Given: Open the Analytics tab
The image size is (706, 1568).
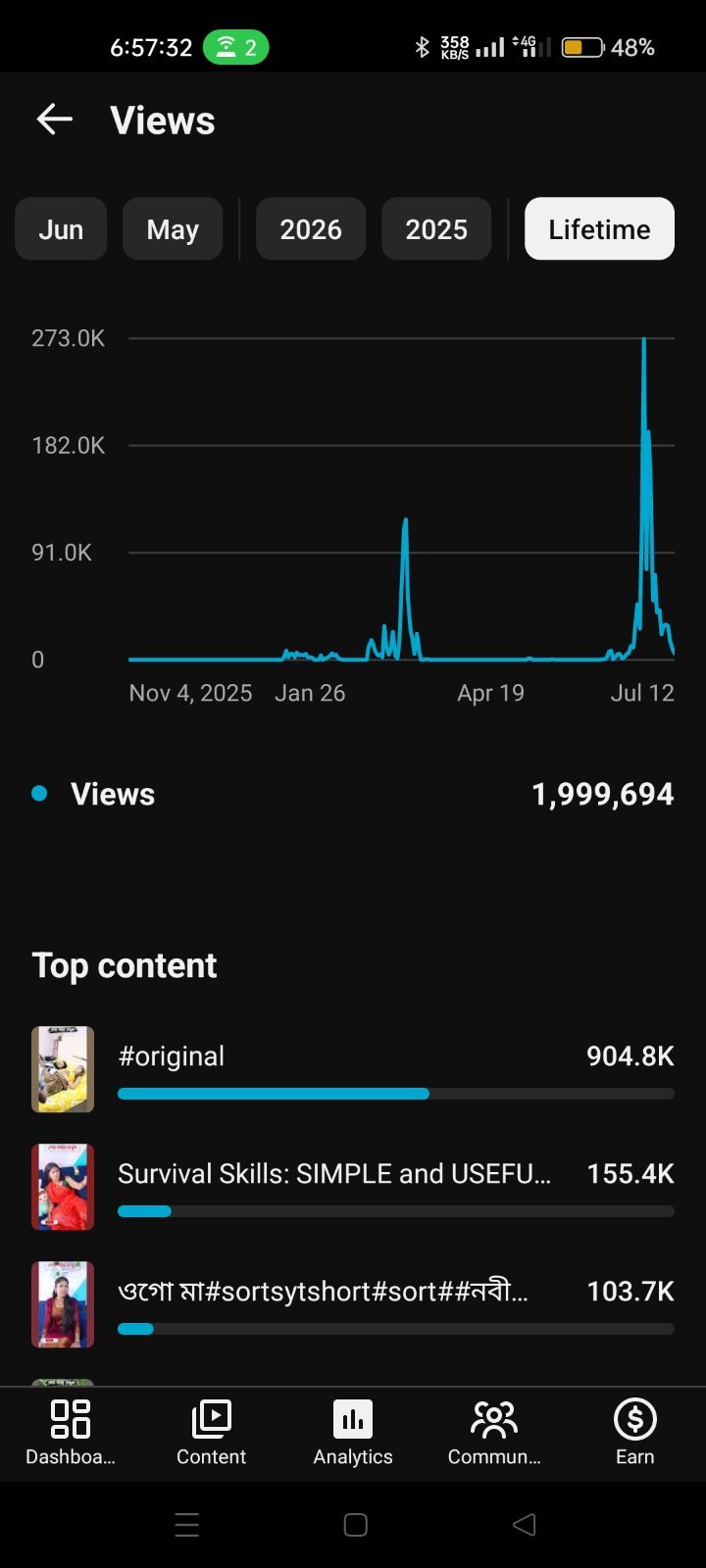Looking at the screenshot, I should point(353,1433).
